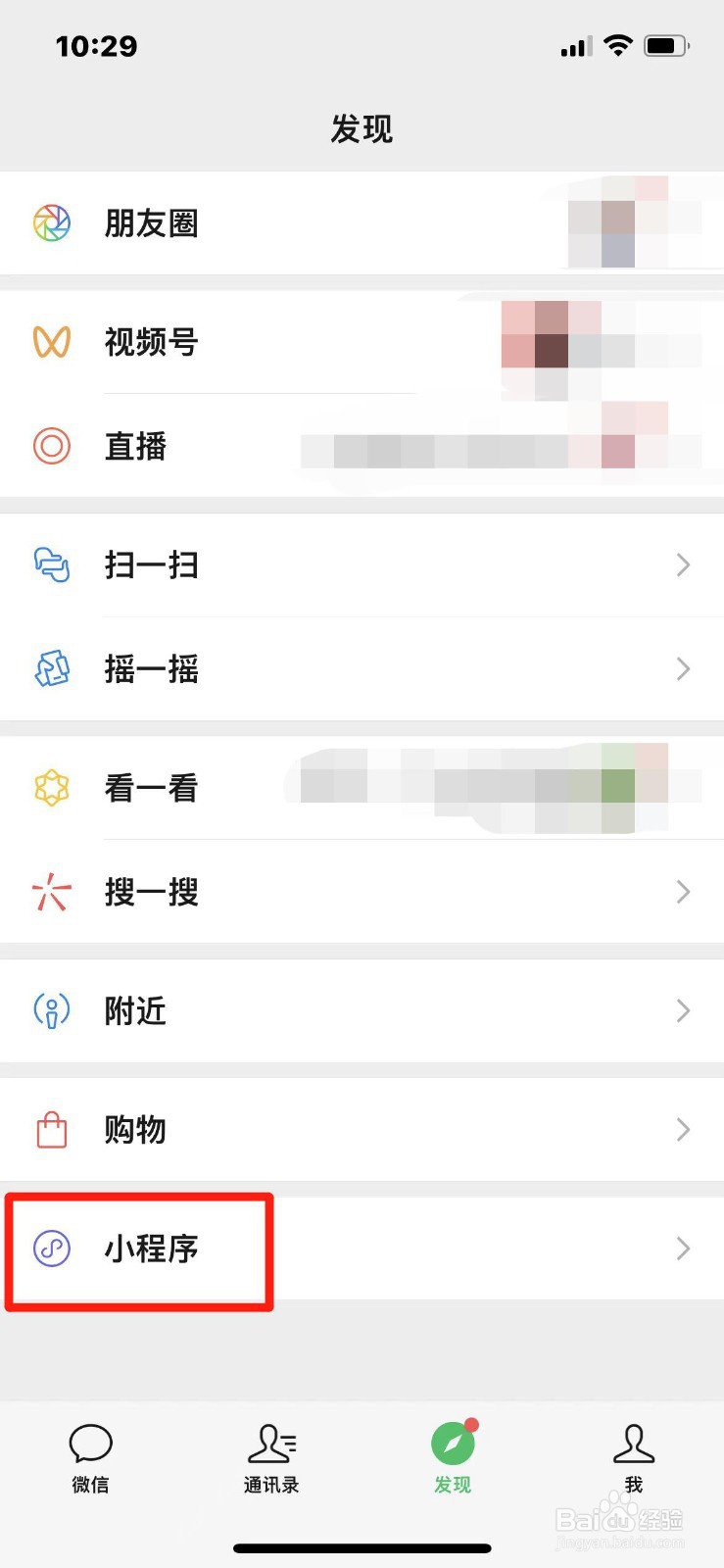724x1568 pixels.
Task: Tap the Search (搜一搜) icon
Action: point(51,892)
